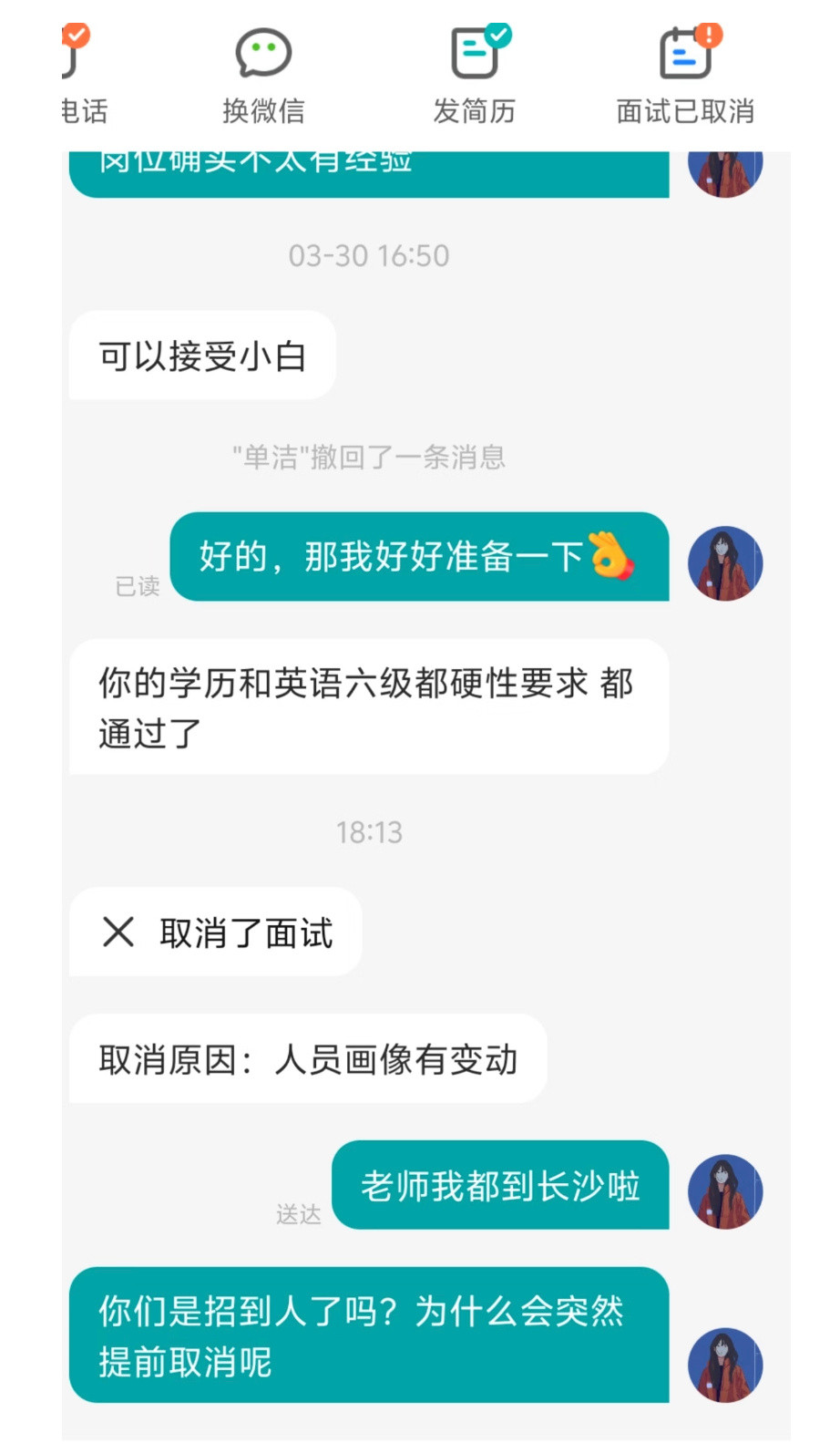Click the X icon in 取消了面试 bubble
This screenshot has height=1453, width=840.
[x=119, y=932]
